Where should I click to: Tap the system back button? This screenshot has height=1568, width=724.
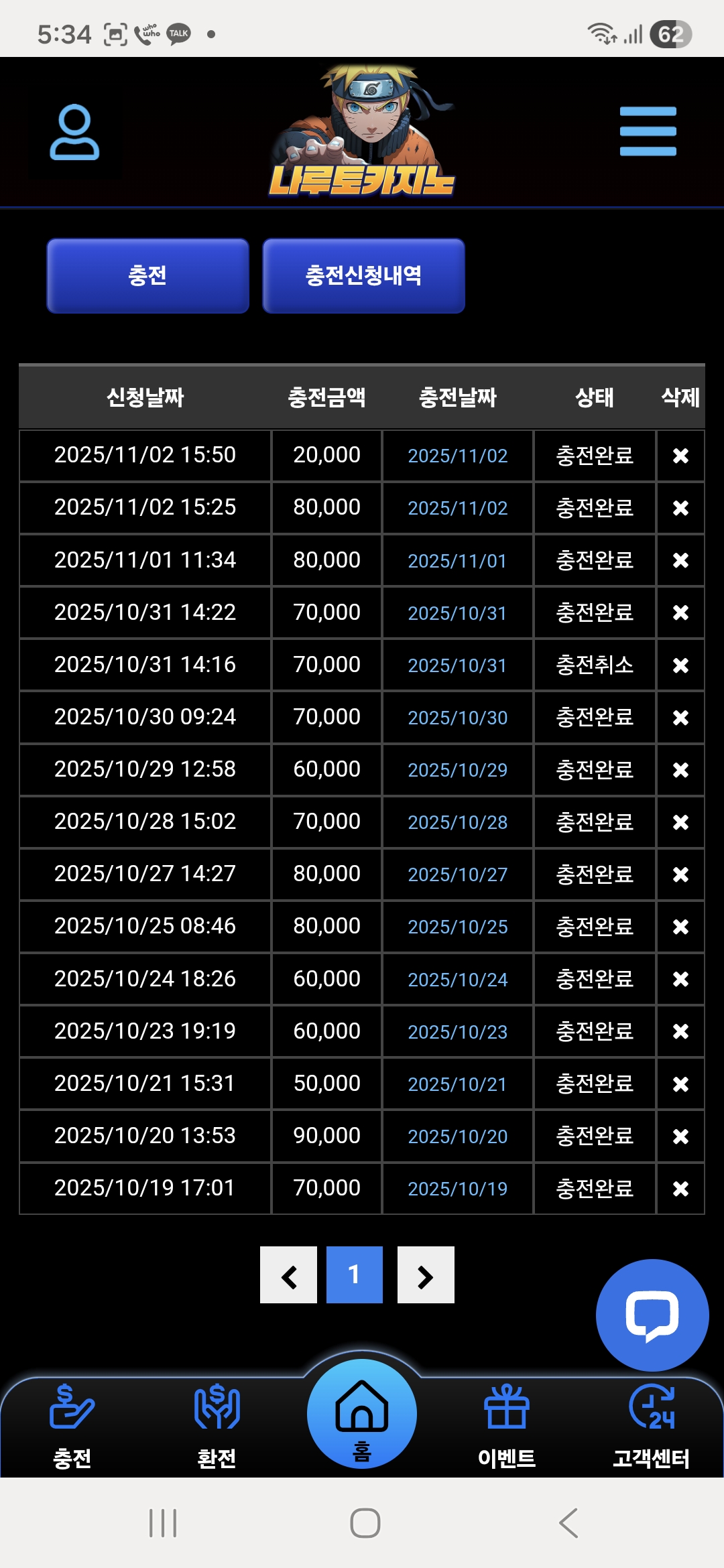[x=568, y=1523]
